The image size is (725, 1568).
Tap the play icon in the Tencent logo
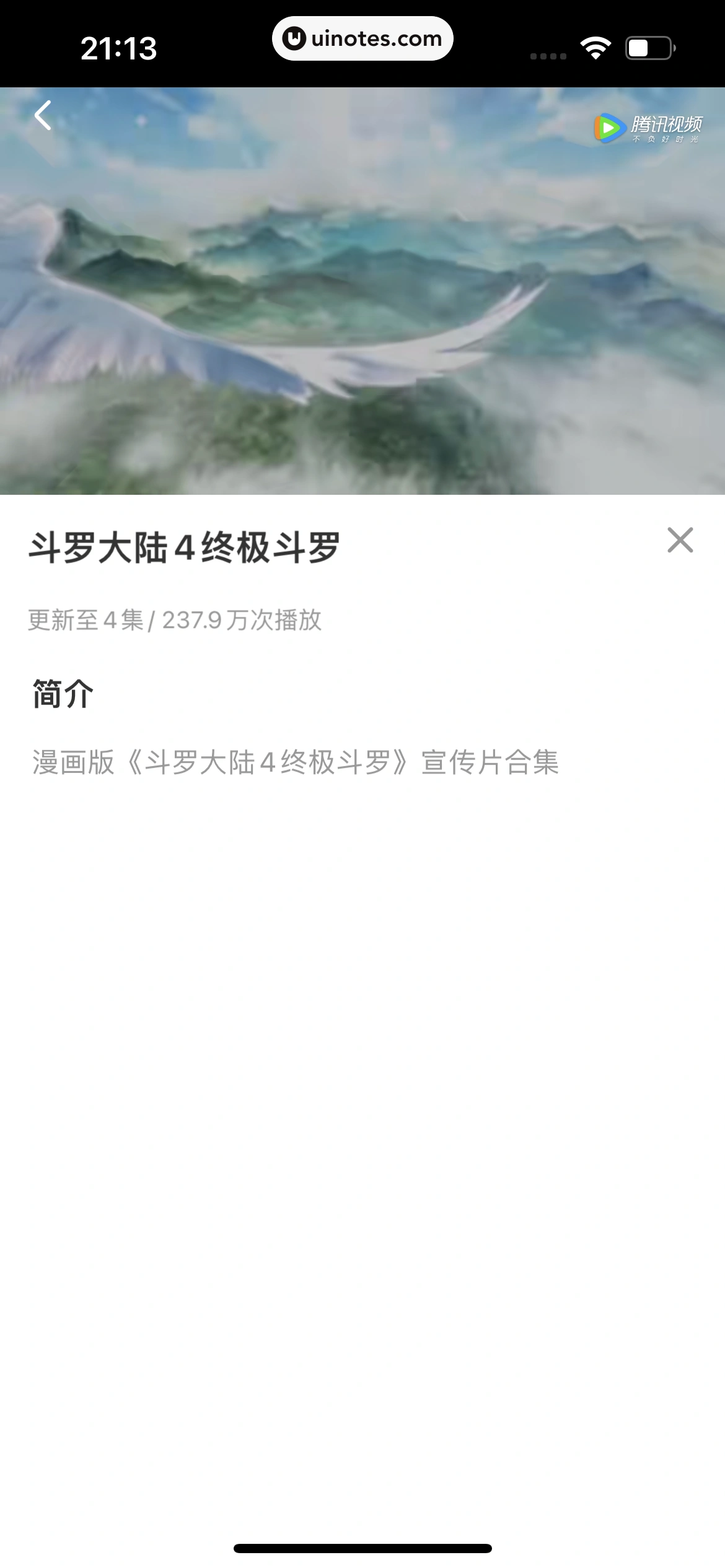pyautogui.click(x=608, y=128)
